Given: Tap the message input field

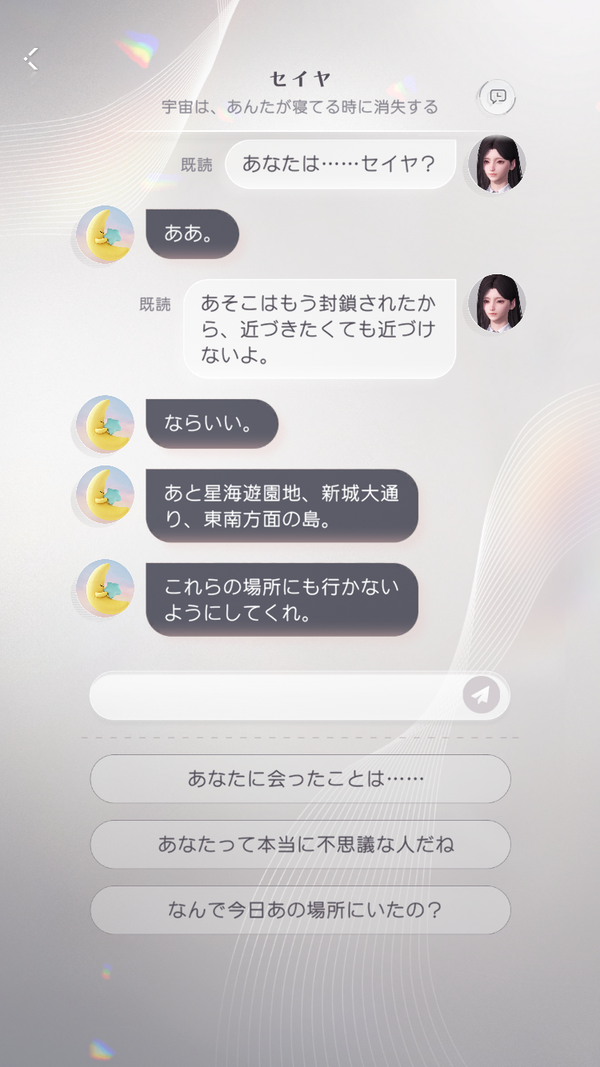Looking at the screenshot, I should click(x=275, y=695).
